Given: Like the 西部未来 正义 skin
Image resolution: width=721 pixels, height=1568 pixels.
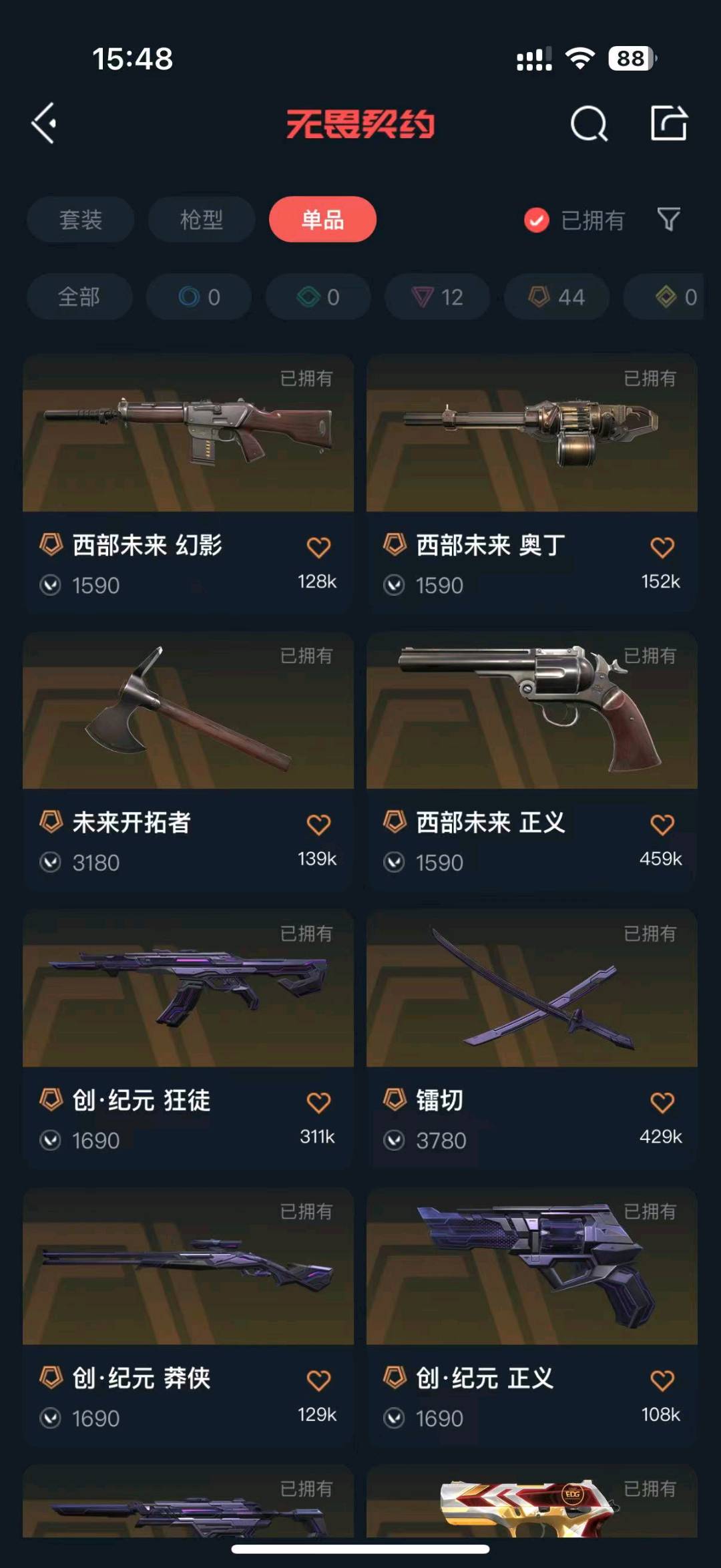Looking at the screenshot, I should [662, 825].
